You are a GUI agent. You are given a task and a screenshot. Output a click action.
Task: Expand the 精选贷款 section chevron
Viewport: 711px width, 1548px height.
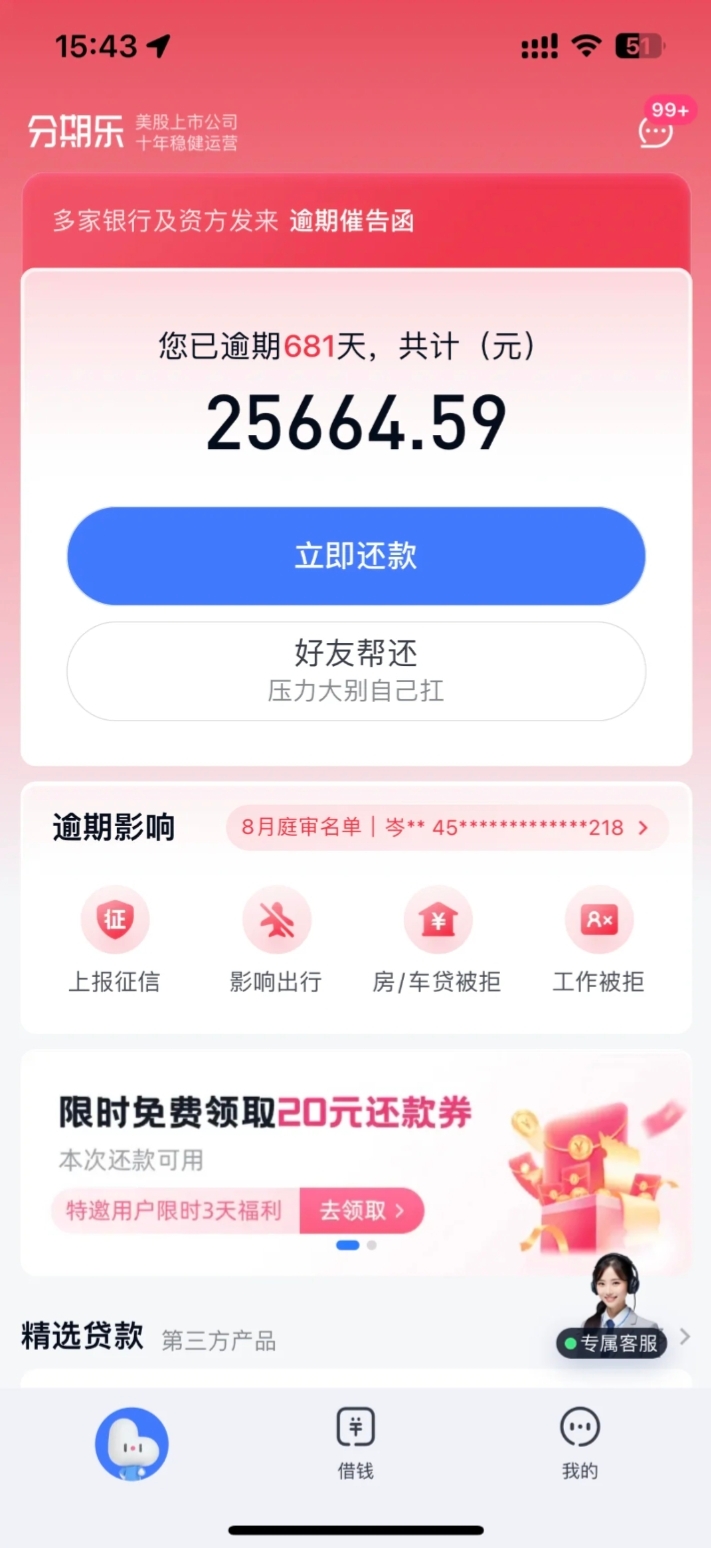point(685,1337)
